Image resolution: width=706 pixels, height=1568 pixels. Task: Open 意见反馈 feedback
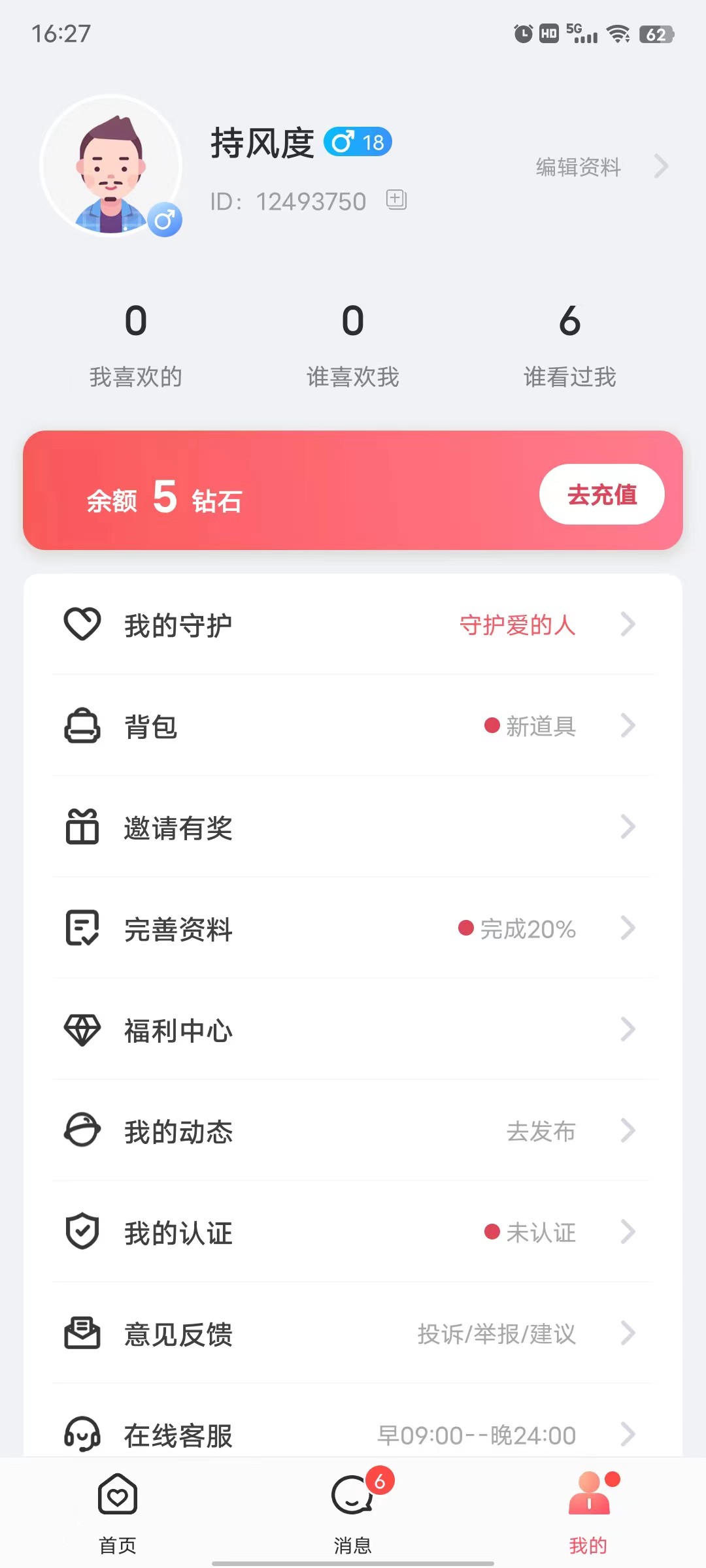click(353, 1334)
